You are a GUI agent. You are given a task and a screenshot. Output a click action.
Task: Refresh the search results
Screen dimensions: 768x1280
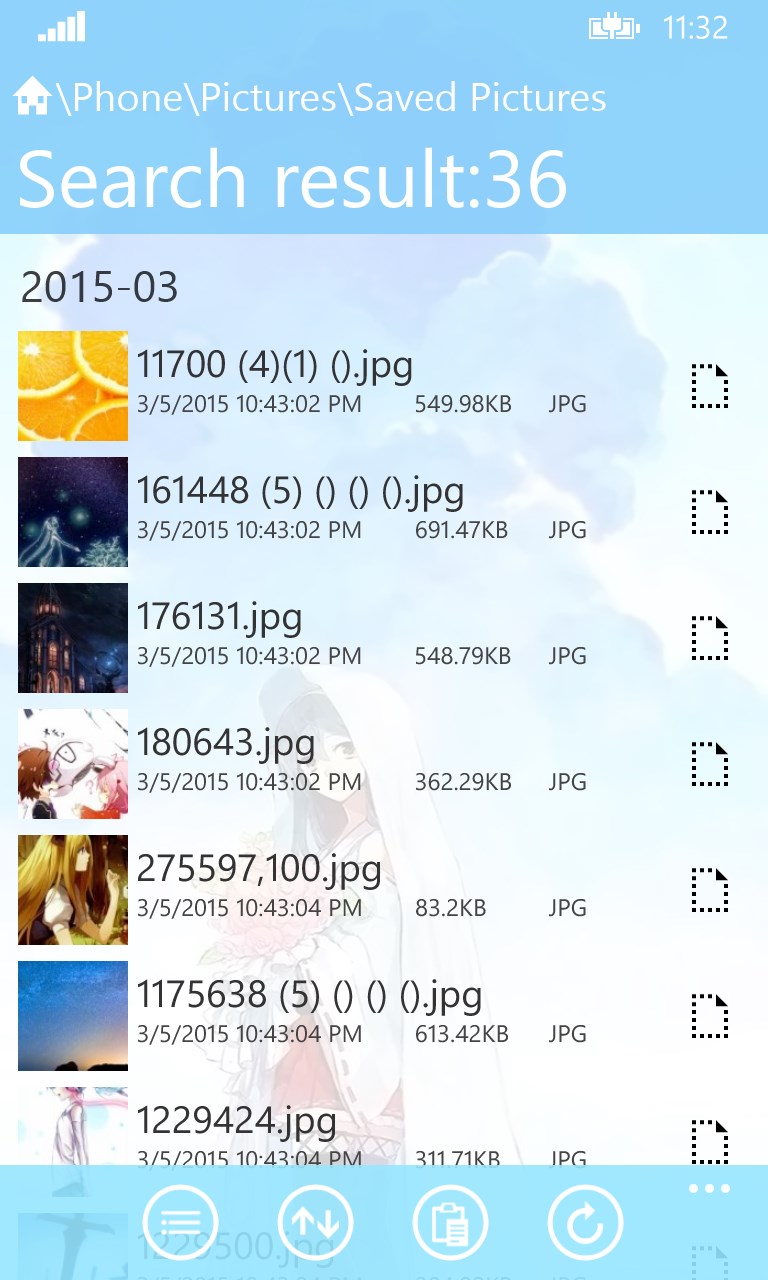point(585,1222)
